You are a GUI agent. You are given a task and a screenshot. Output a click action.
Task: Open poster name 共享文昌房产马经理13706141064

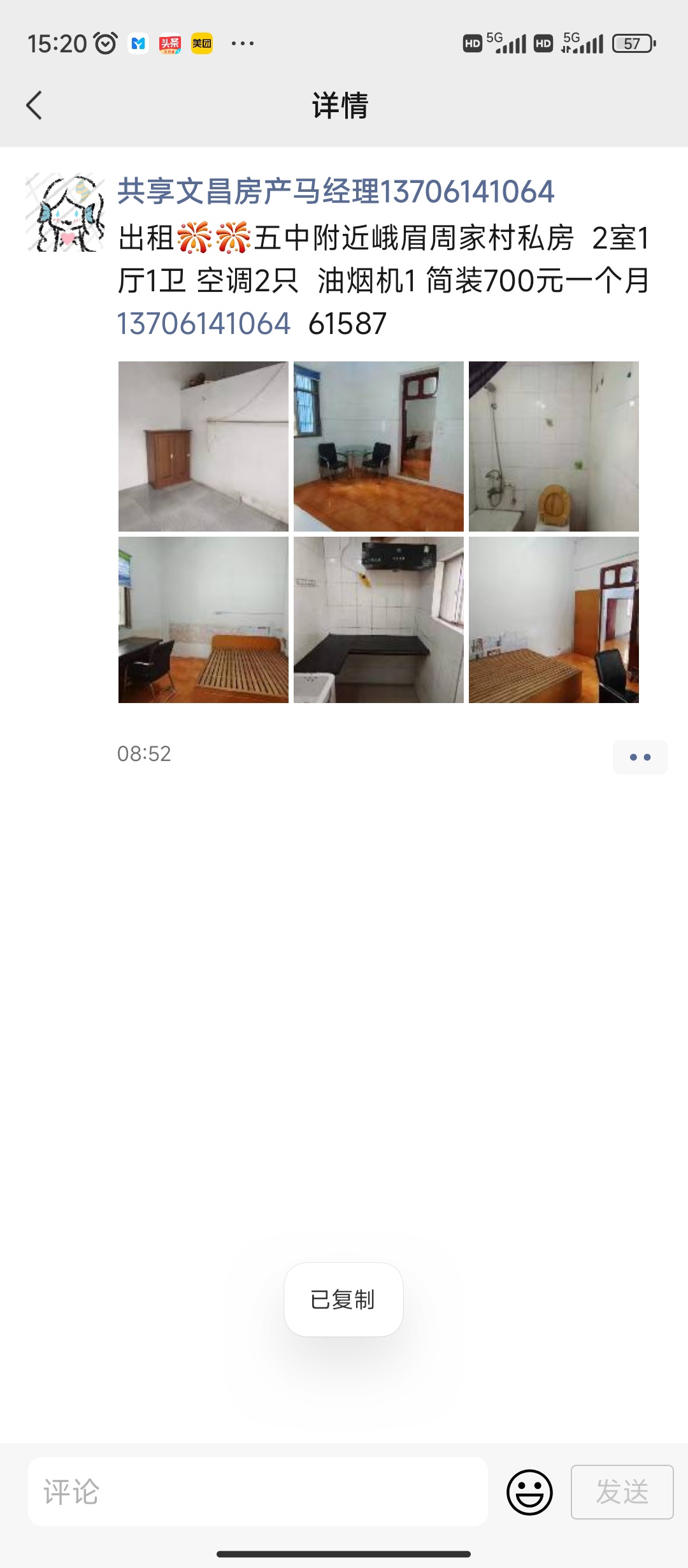pos(336,192)
